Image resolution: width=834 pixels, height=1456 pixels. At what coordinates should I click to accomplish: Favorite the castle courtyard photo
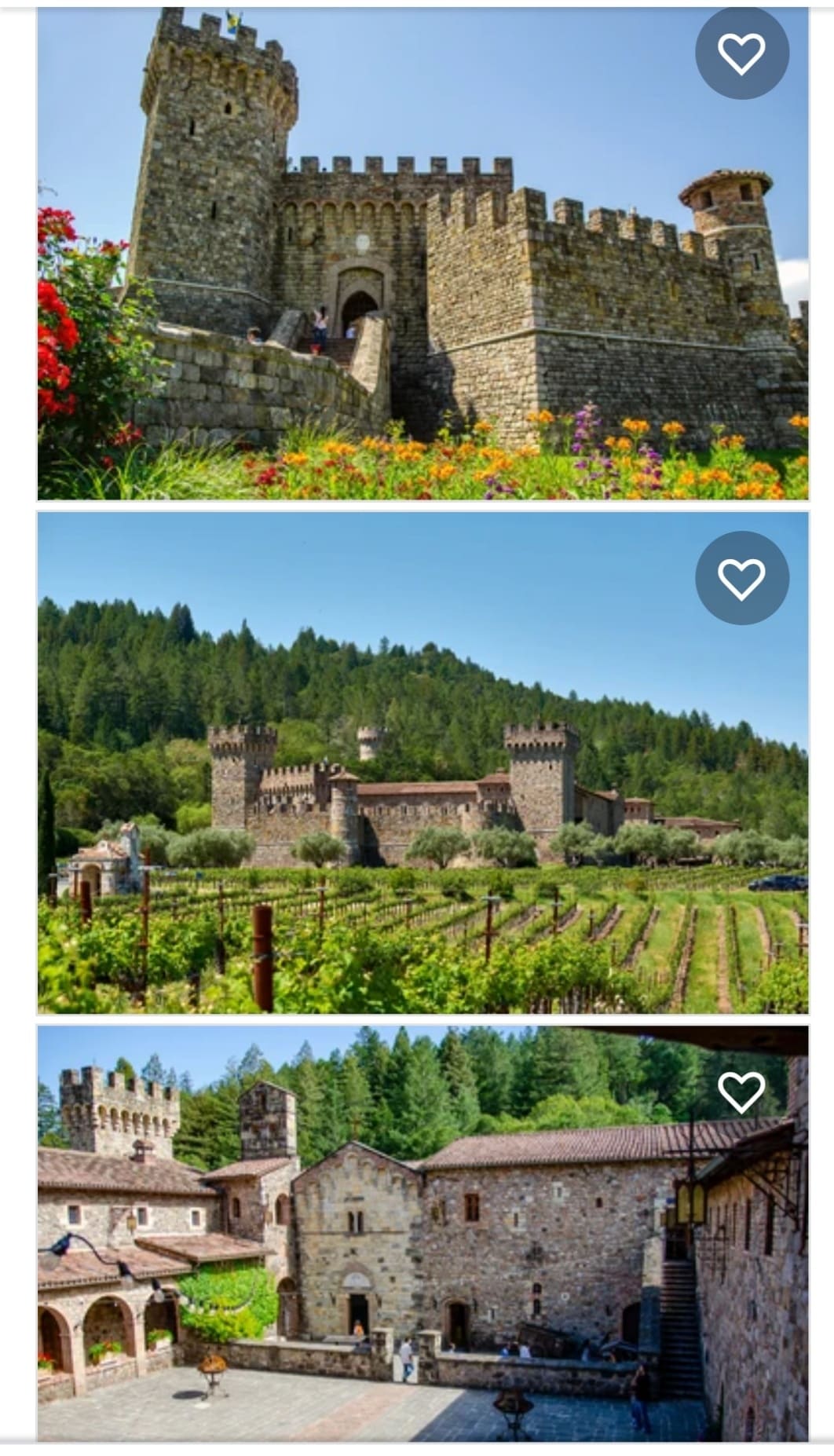tap(741, 1092)
